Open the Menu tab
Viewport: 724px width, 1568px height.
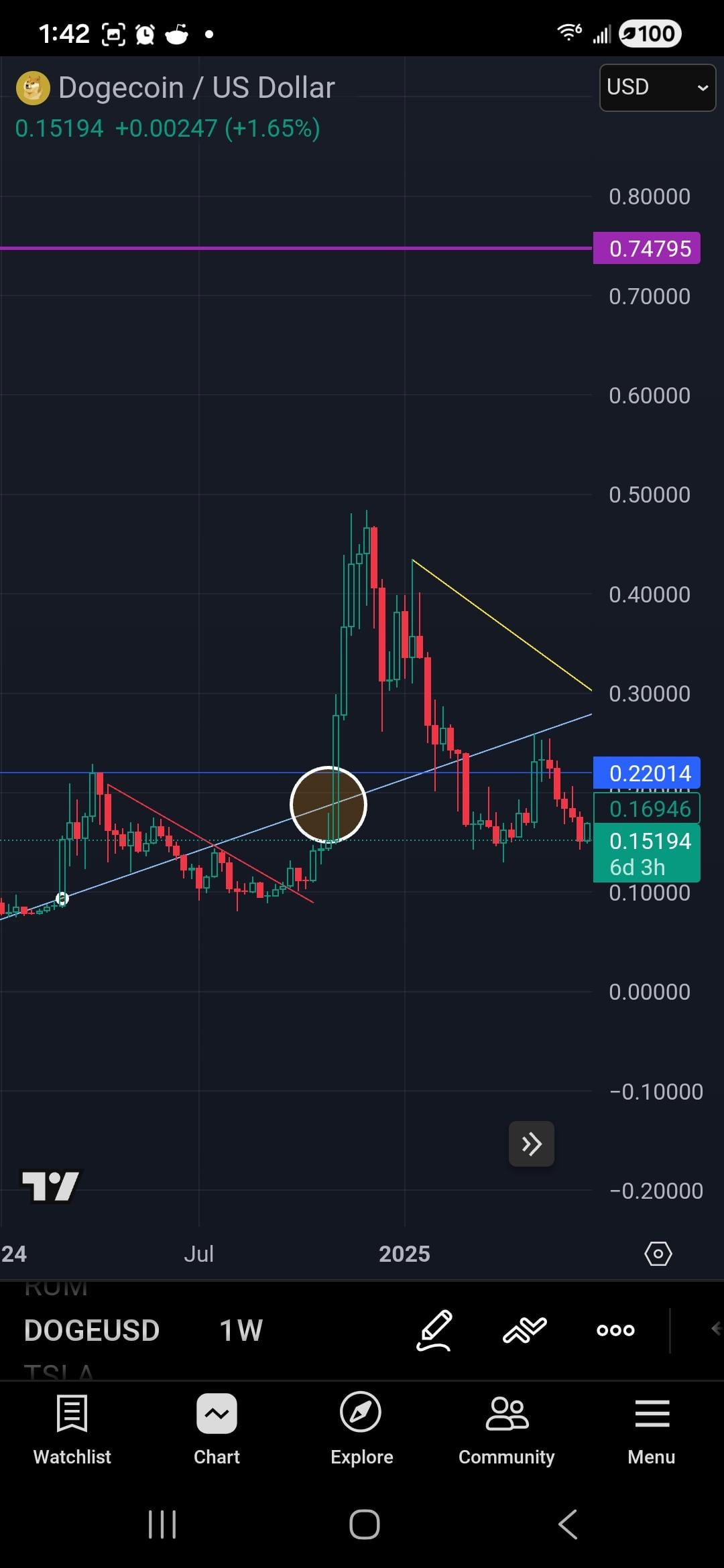651,1429
